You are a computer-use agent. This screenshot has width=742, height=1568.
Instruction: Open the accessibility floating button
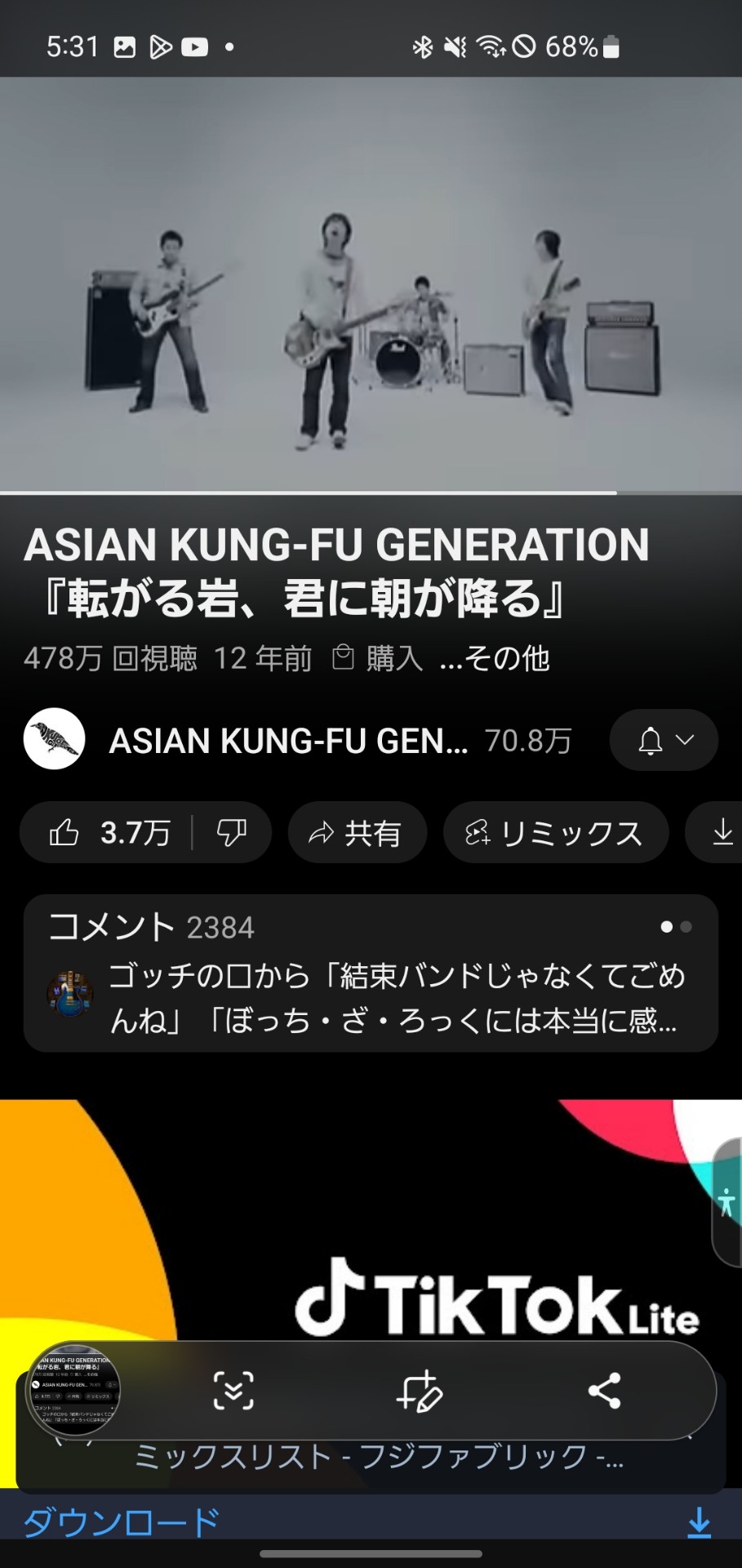[726, 1202]
